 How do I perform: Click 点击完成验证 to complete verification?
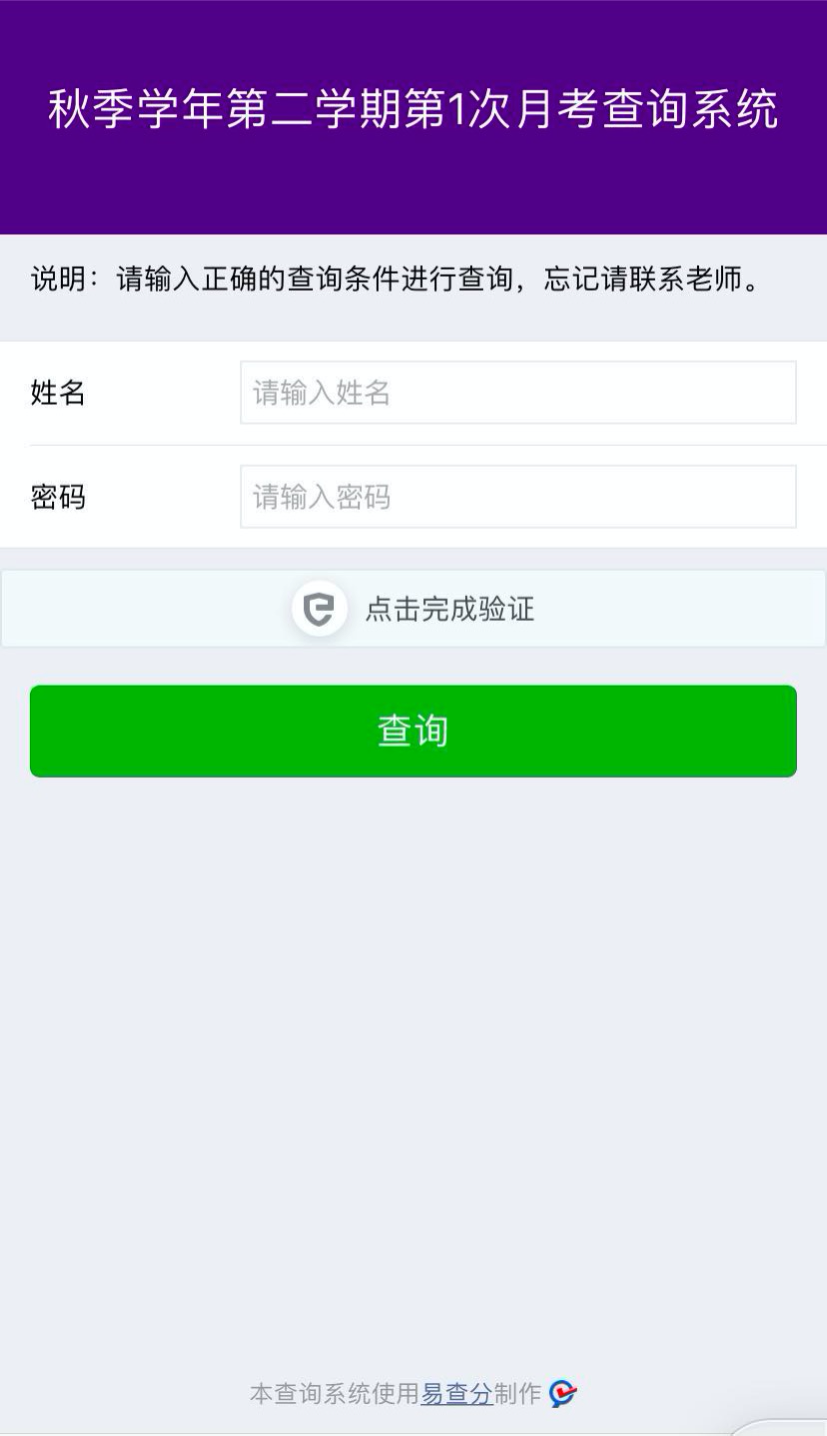pyautogui.click(x=413, y=609)
